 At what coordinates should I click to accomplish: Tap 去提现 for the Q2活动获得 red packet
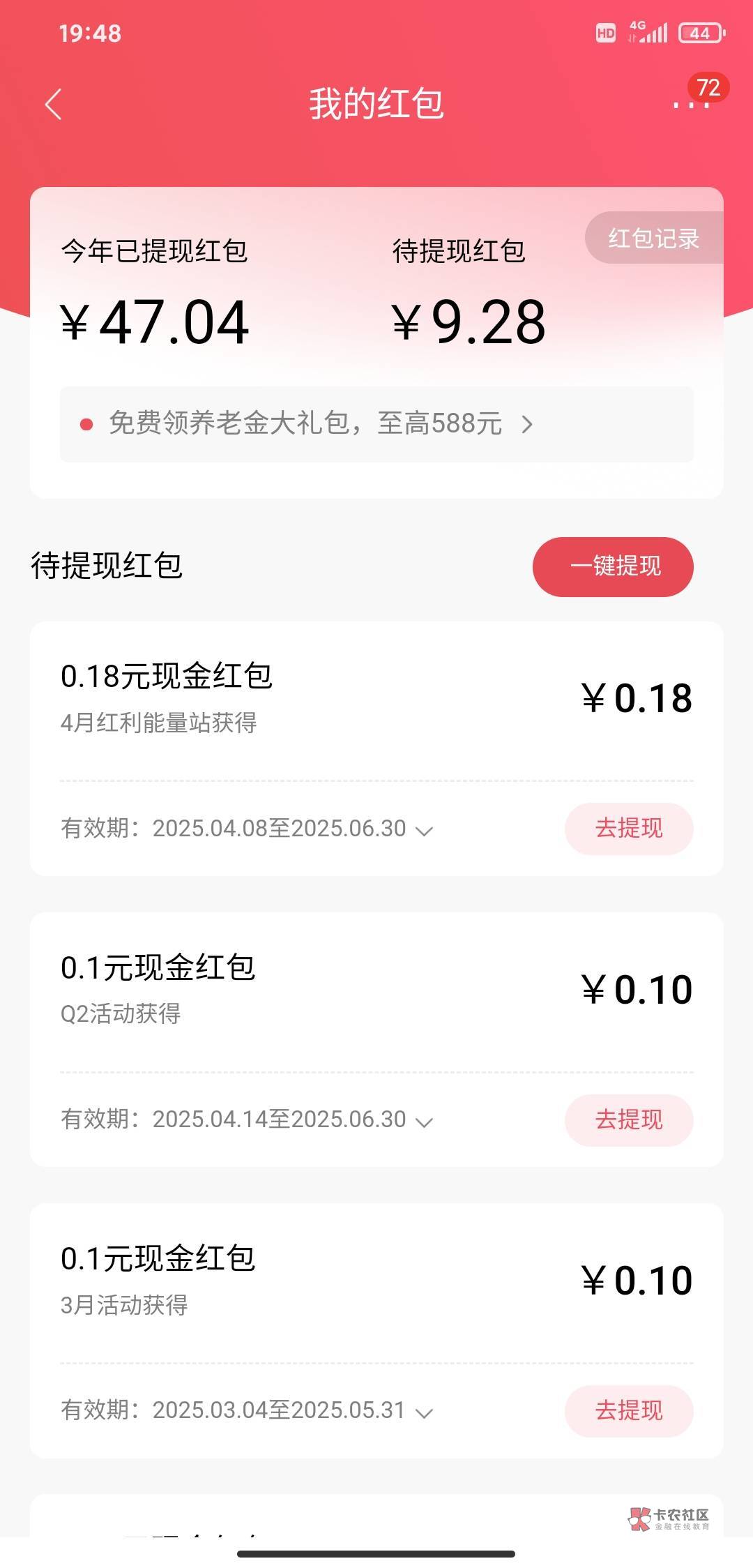pyautogui.click(x=629, y=1120)
